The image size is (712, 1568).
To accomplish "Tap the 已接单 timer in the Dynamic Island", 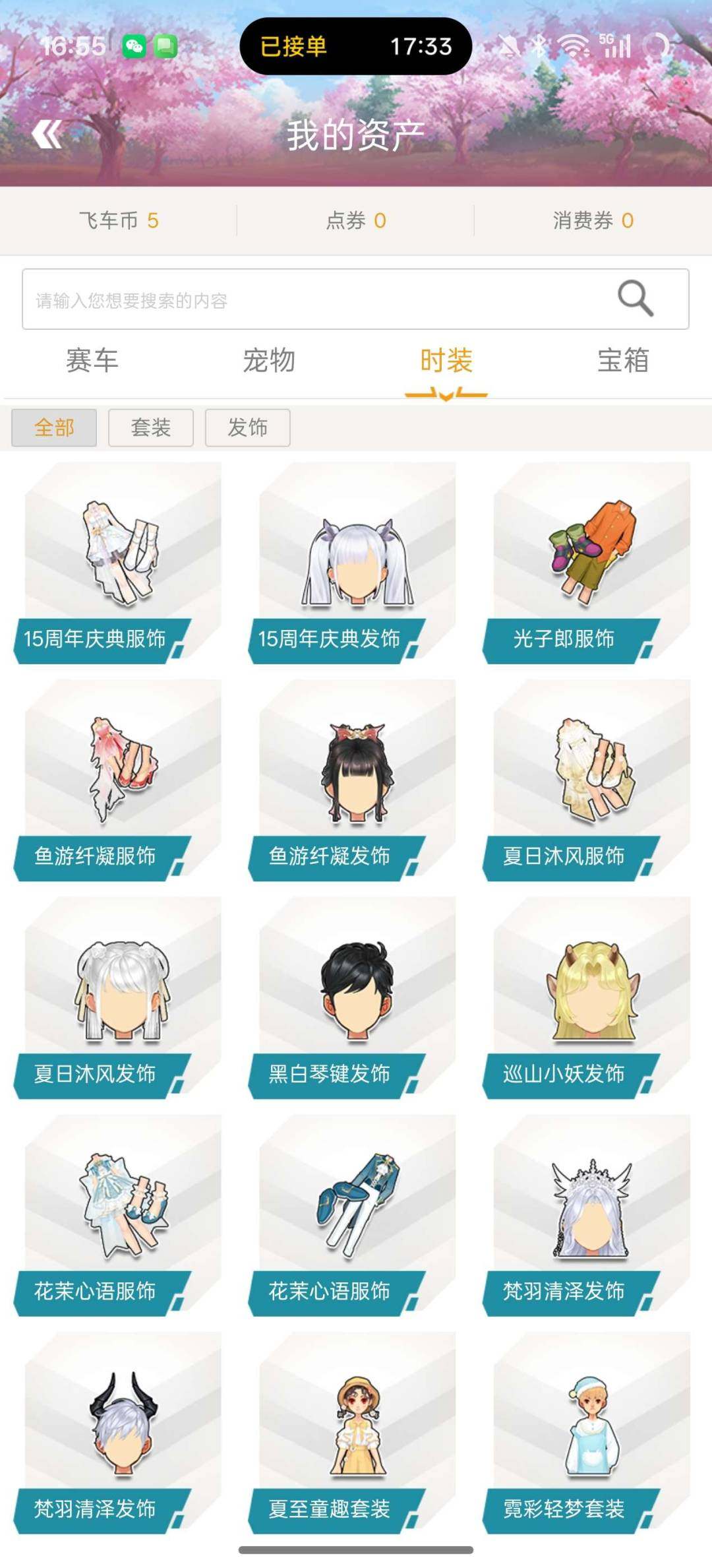I will 301,47.
